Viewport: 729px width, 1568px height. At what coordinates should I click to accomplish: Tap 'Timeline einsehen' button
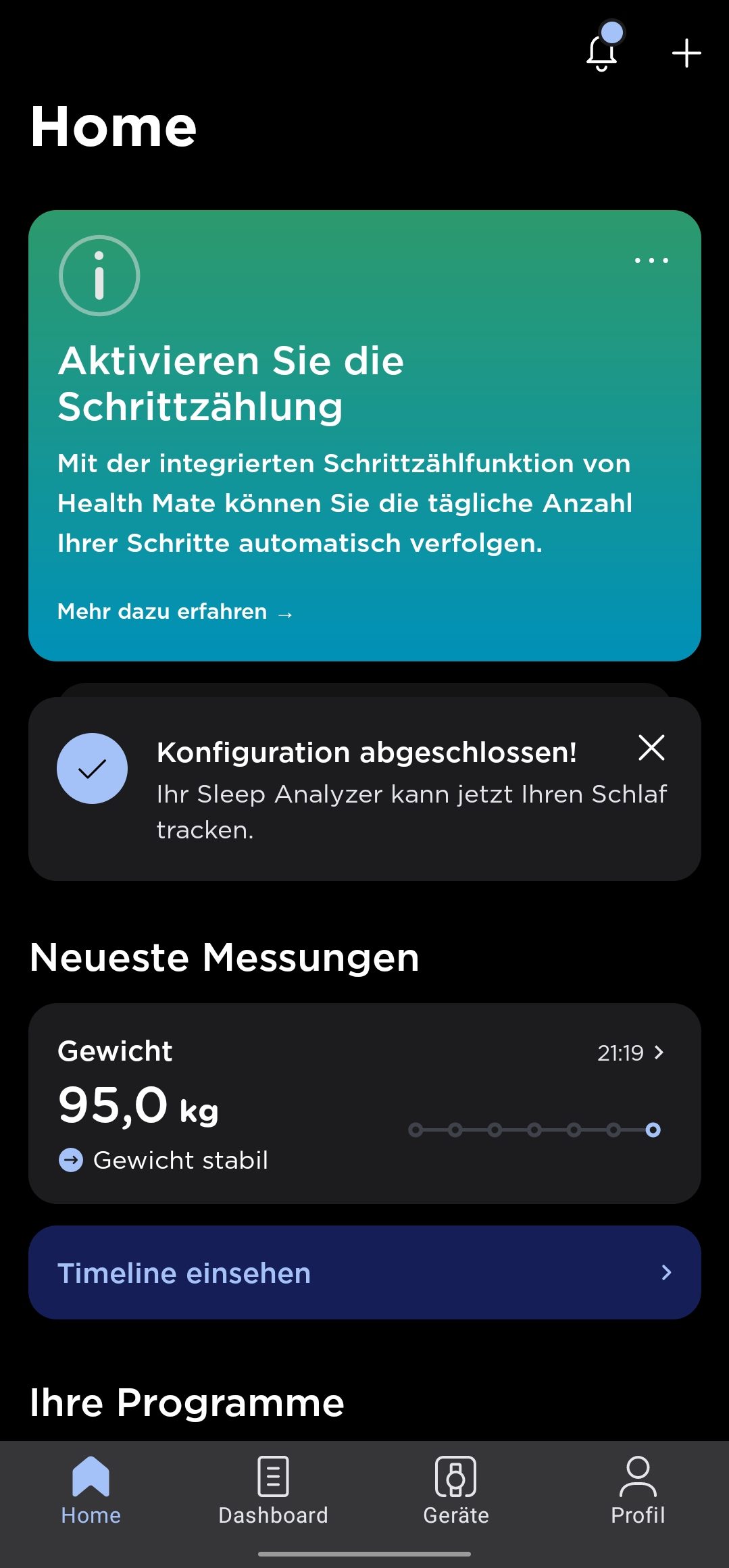coord(364,1272)
